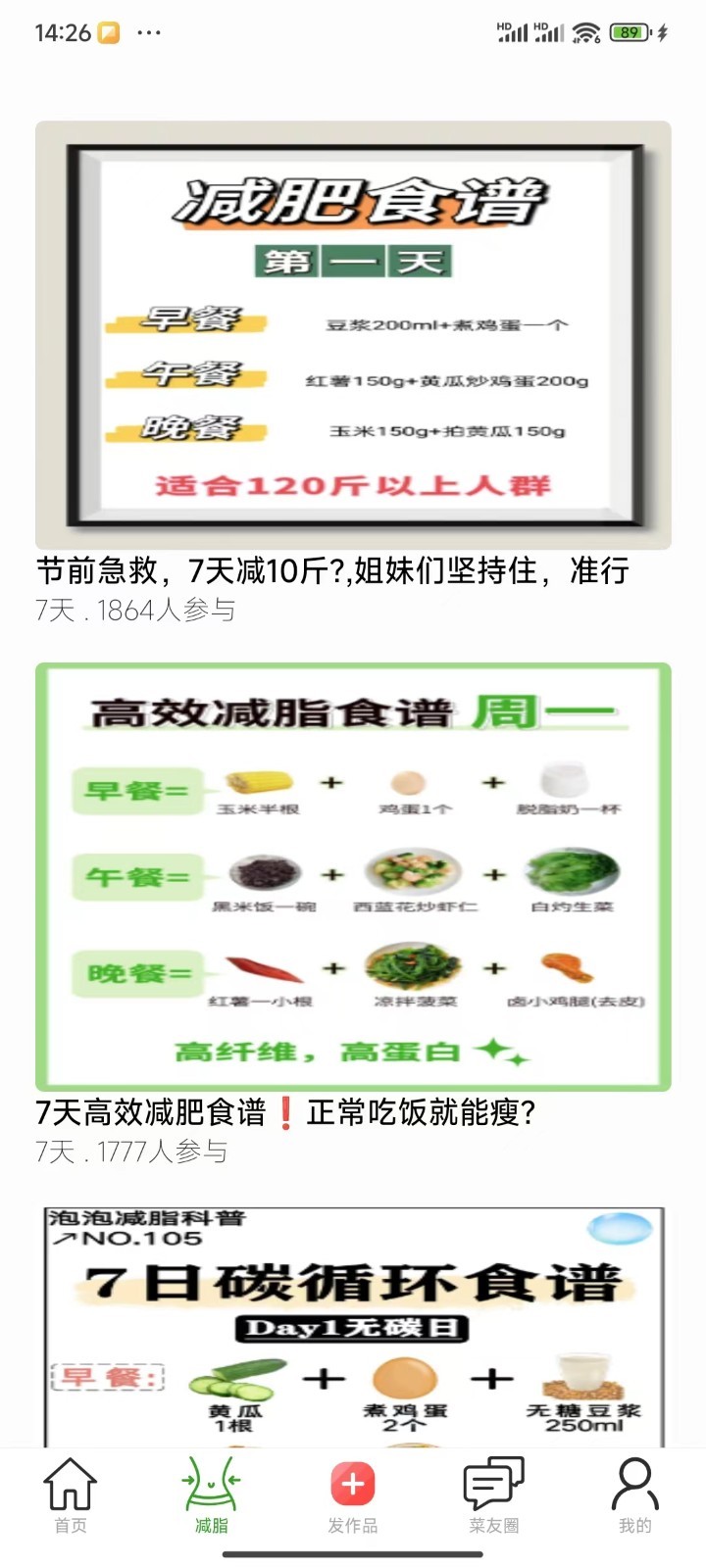
Task: Tap the red 发作品 plus icon
Action: (352, 1484)
